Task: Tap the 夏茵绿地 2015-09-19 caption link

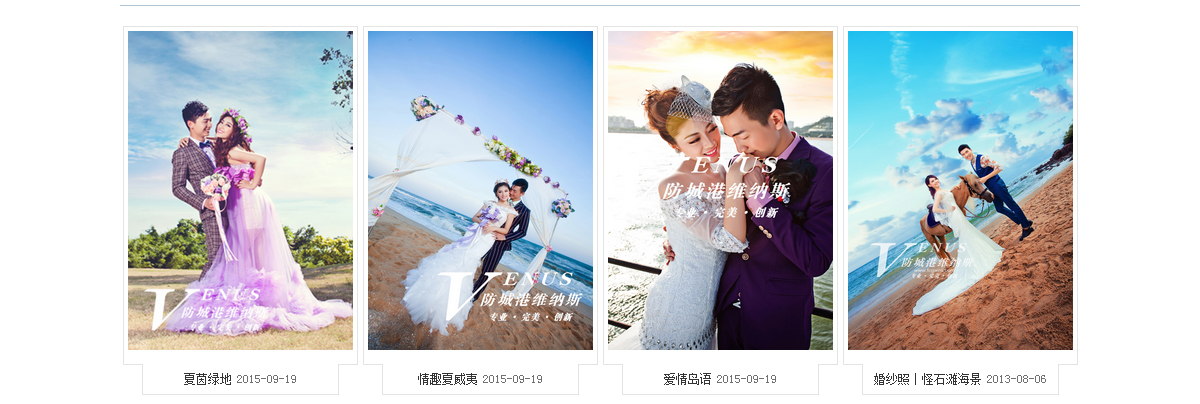Action: coord(240,379)
